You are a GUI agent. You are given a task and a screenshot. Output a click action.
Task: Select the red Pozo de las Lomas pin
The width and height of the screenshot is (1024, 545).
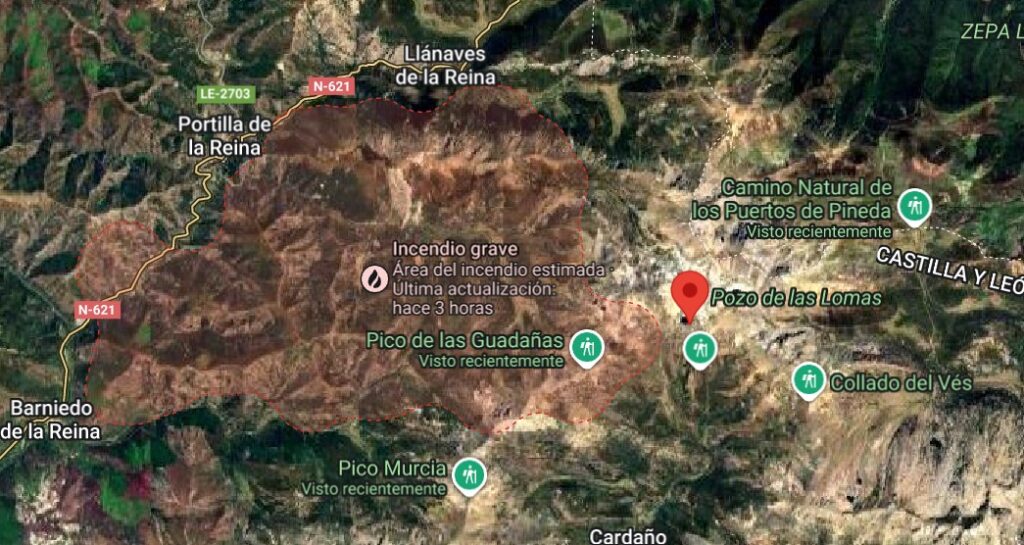(689, 291)
